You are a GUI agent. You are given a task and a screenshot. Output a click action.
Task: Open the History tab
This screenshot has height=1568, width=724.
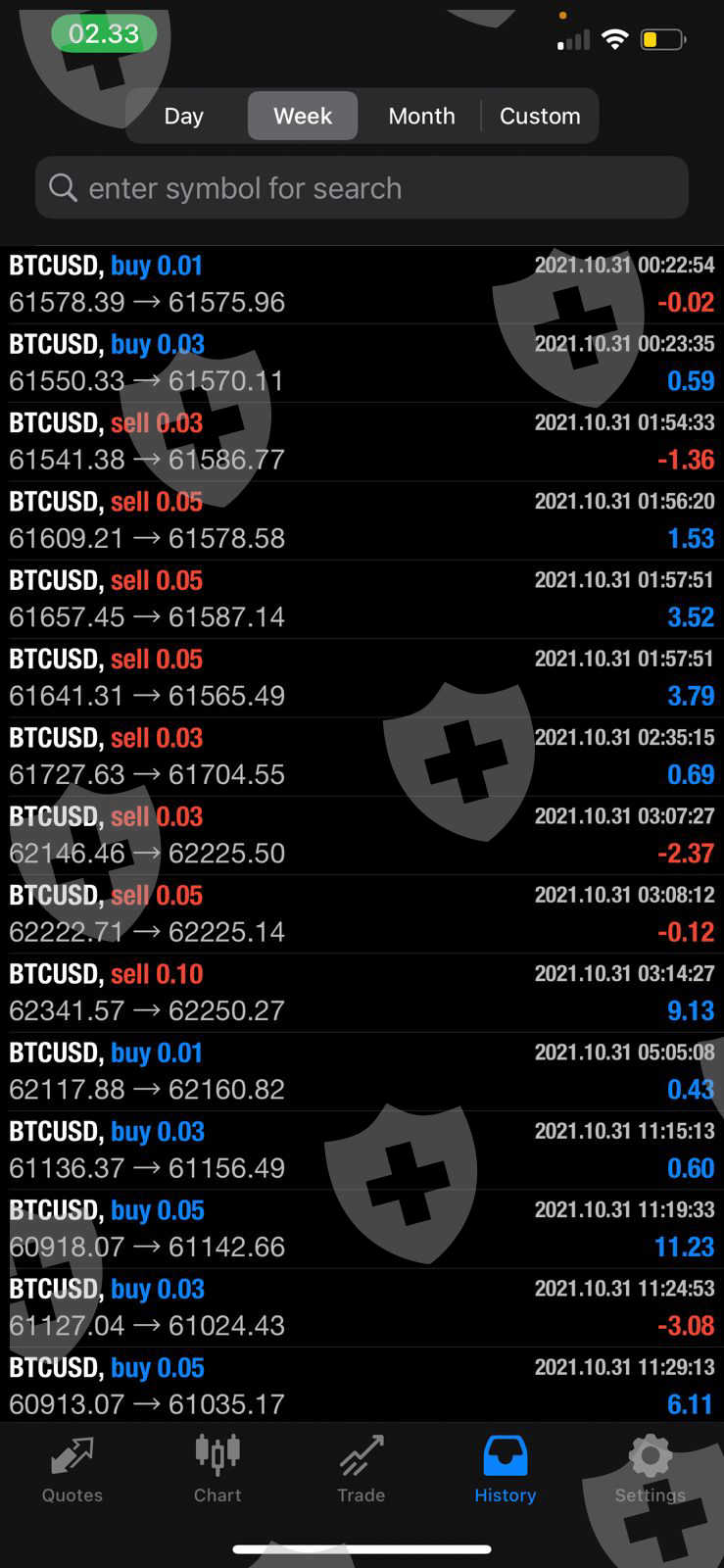coord(506,1468)
